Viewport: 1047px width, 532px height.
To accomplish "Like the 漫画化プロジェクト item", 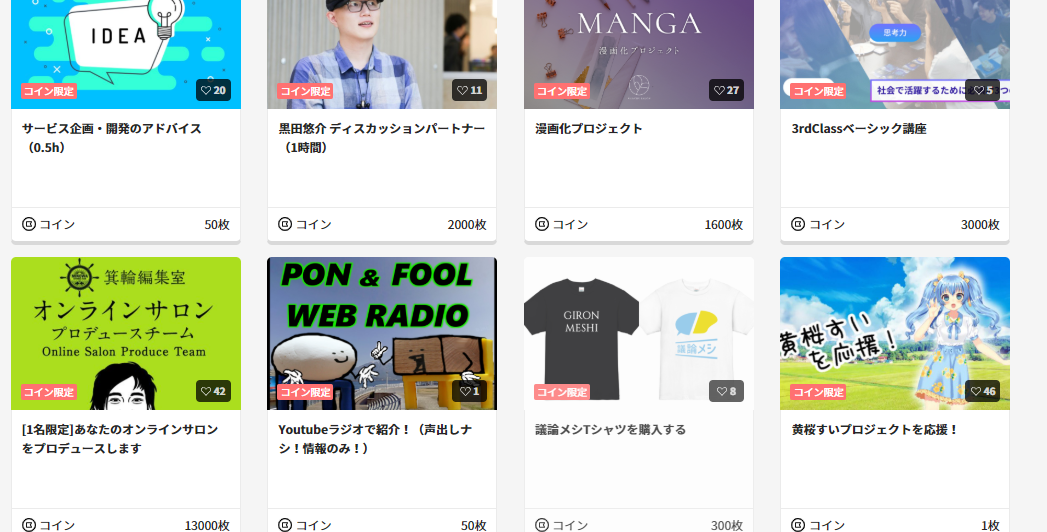I will (726, 90).
